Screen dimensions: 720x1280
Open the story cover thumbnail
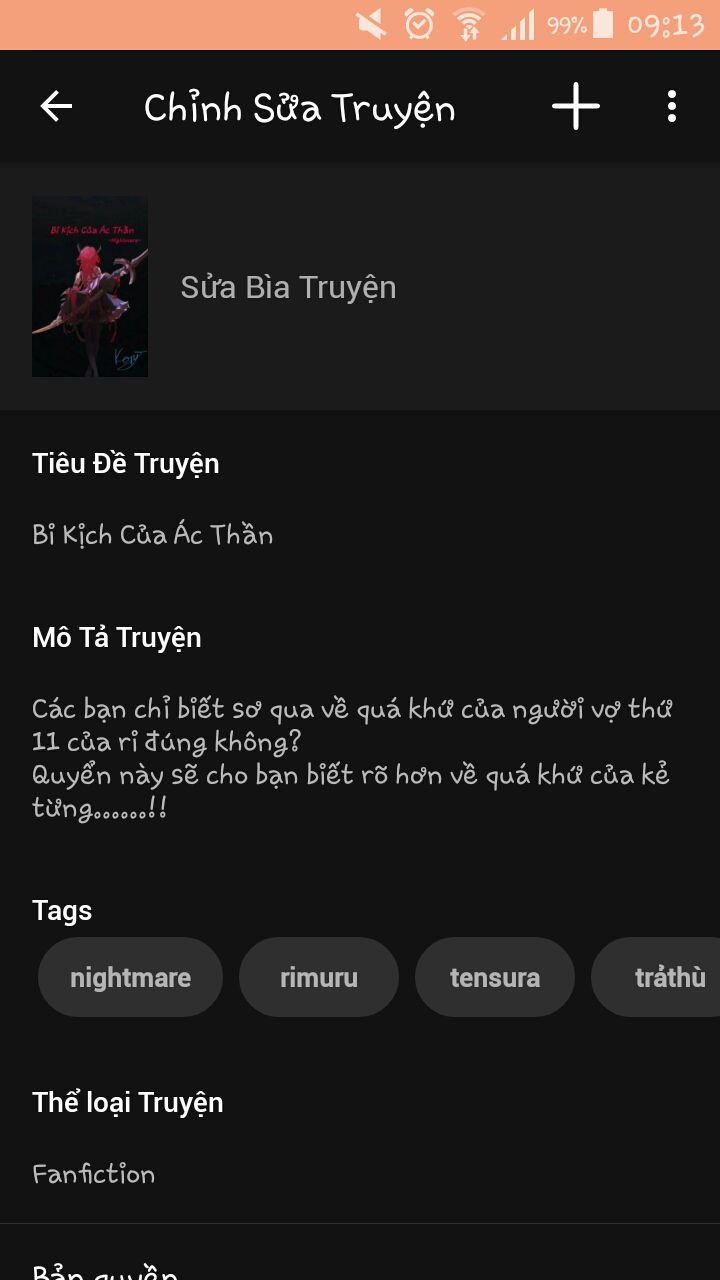pyautogui.click(x=90, y=287)
